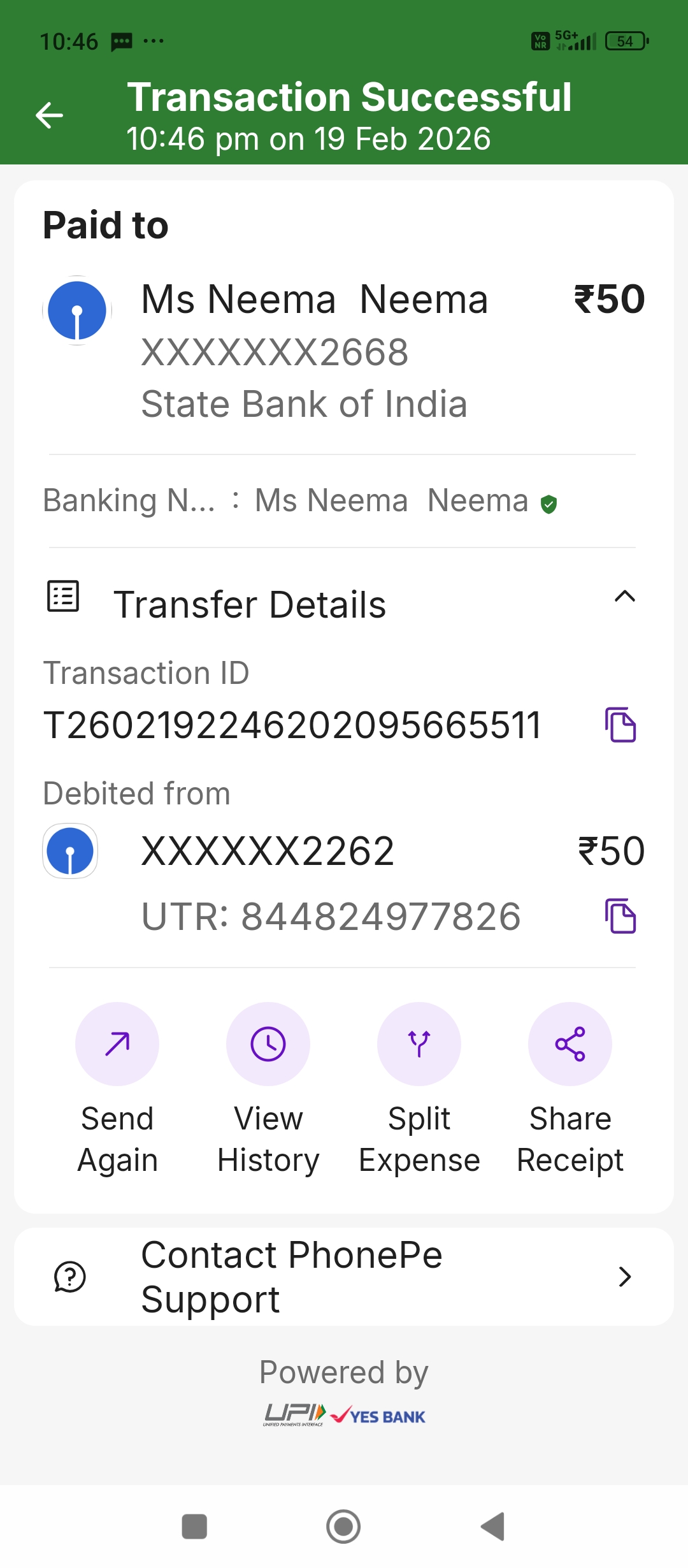The image size is (688, 1568).
Task: Select Split Expense
Action: (419, 1044)
